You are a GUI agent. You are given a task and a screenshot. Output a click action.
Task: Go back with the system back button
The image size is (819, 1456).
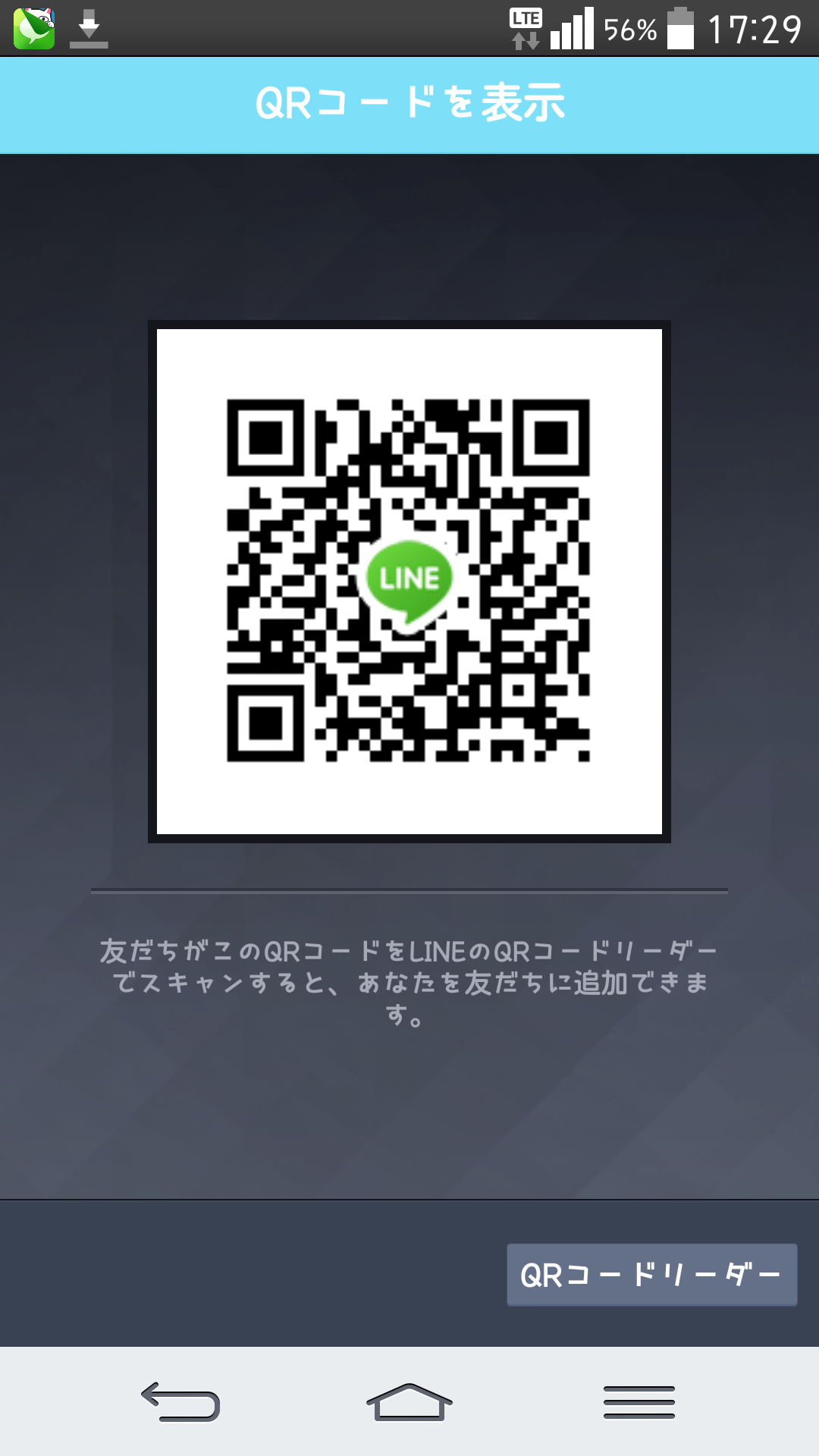(180, 1401)
